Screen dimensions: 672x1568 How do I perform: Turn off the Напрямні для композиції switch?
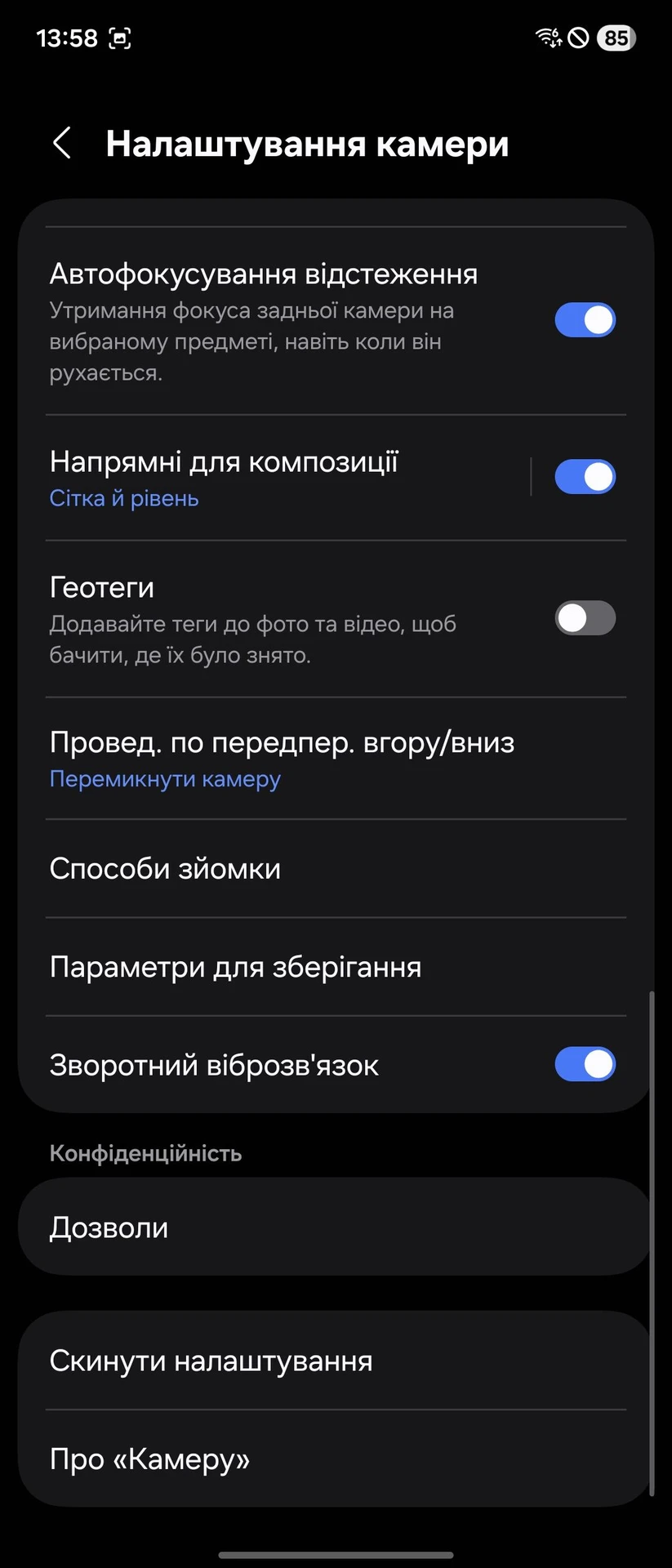coord(585,477)
